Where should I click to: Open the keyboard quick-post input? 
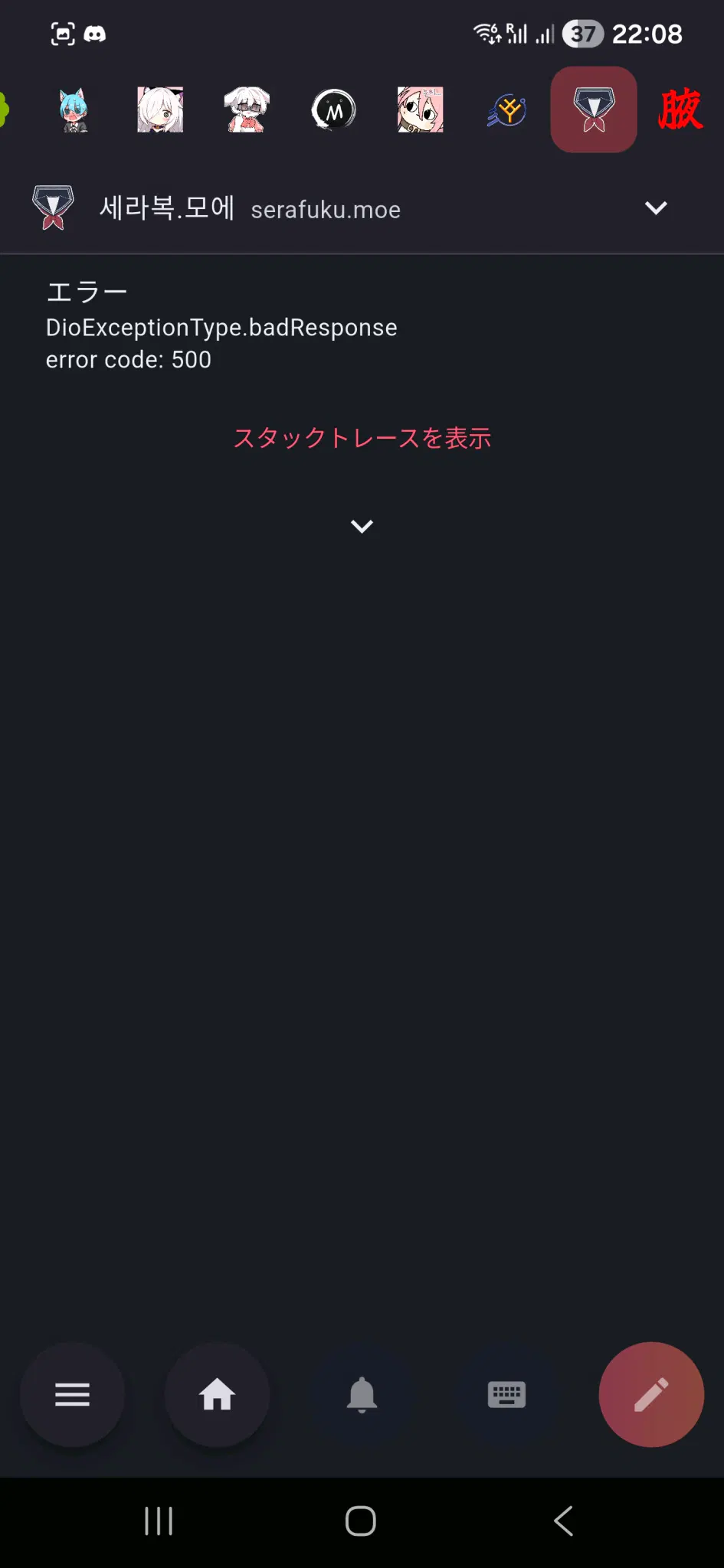click(x=506, y=1394)
